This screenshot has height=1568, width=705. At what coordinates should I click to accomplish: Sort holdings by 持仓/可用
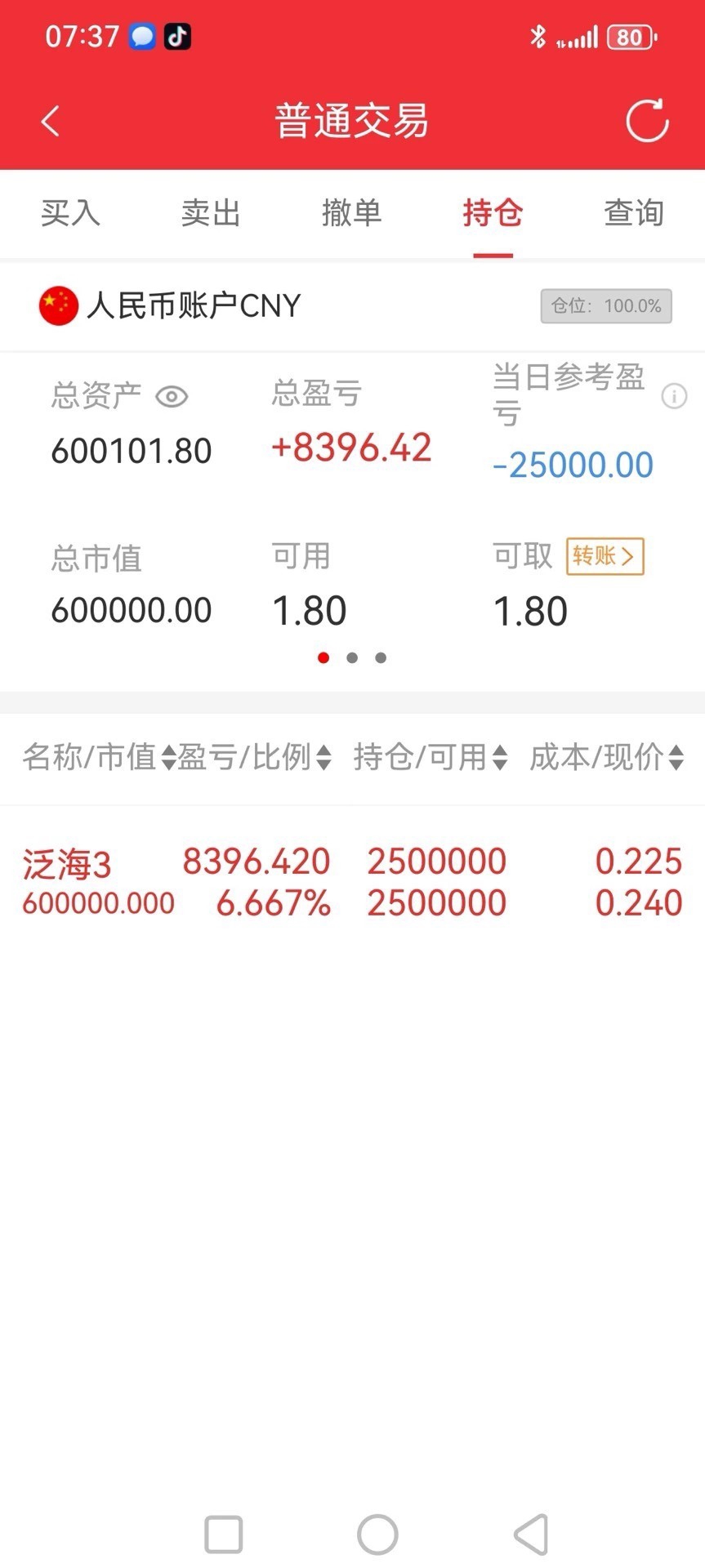tap(431, 758)
